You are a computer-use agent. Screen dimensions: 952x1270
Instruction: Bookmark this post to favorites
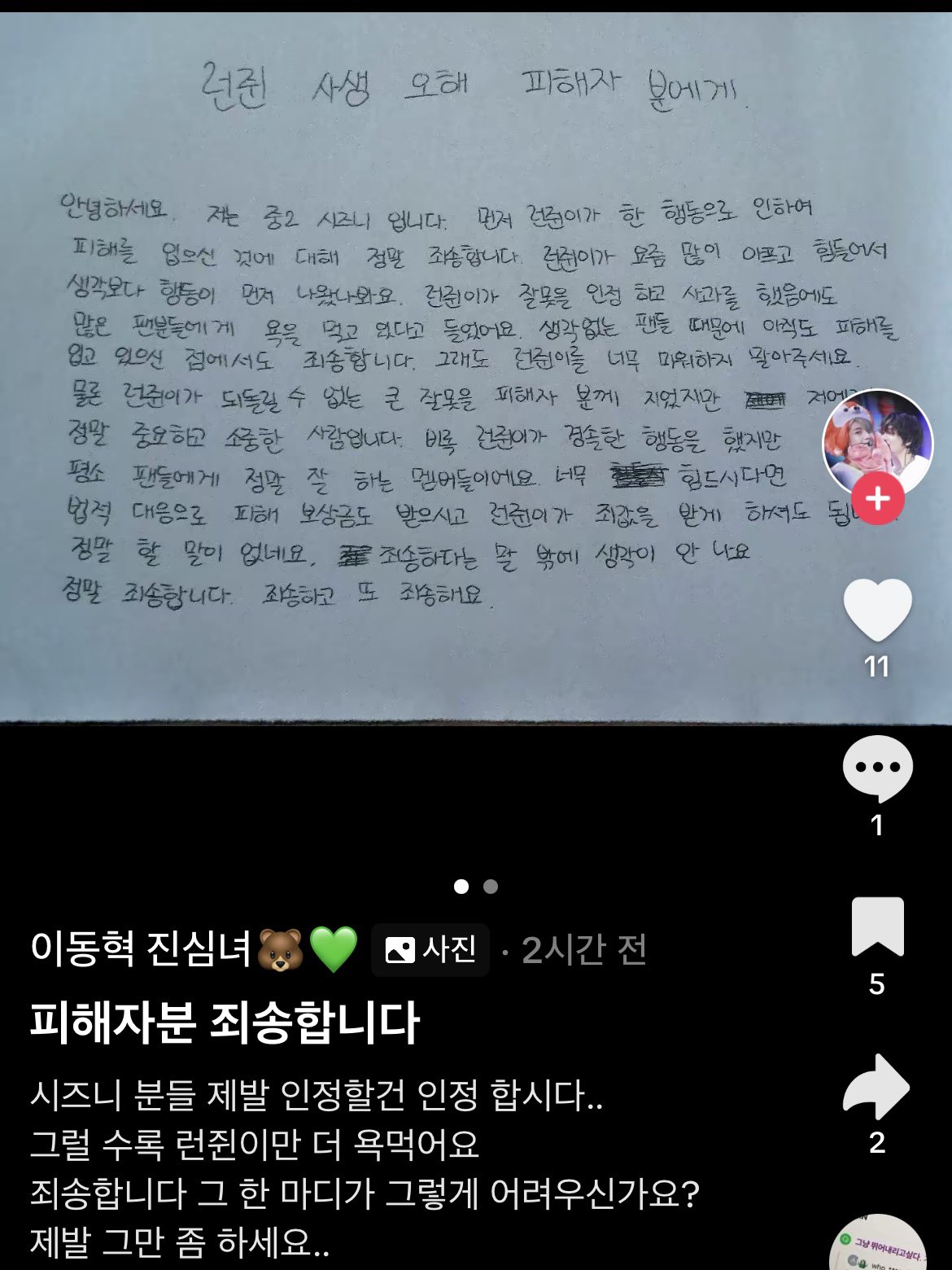(x=877, y=927)
